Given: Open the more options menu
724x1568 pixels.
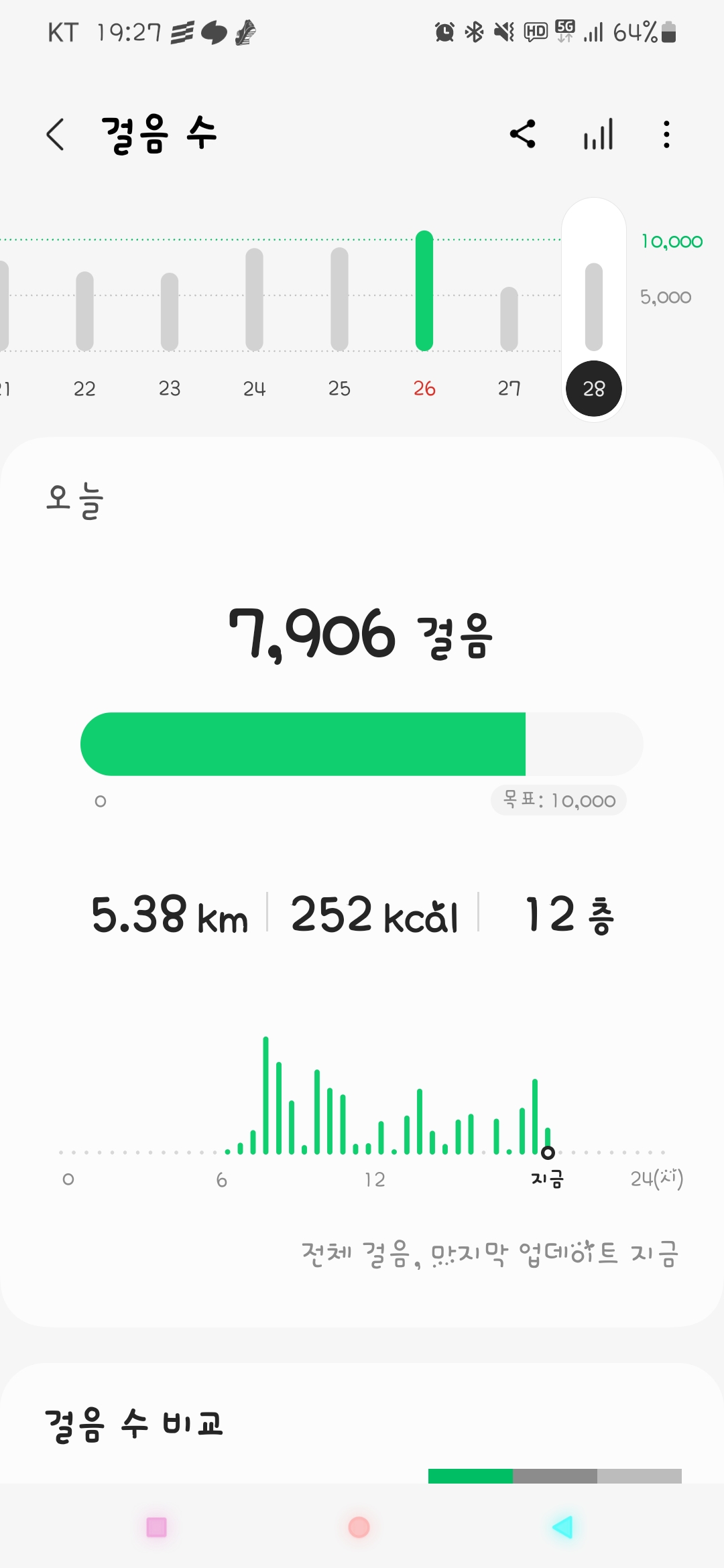Looking at the screenshot, I should pyautogui.click(x=666, y=134).
